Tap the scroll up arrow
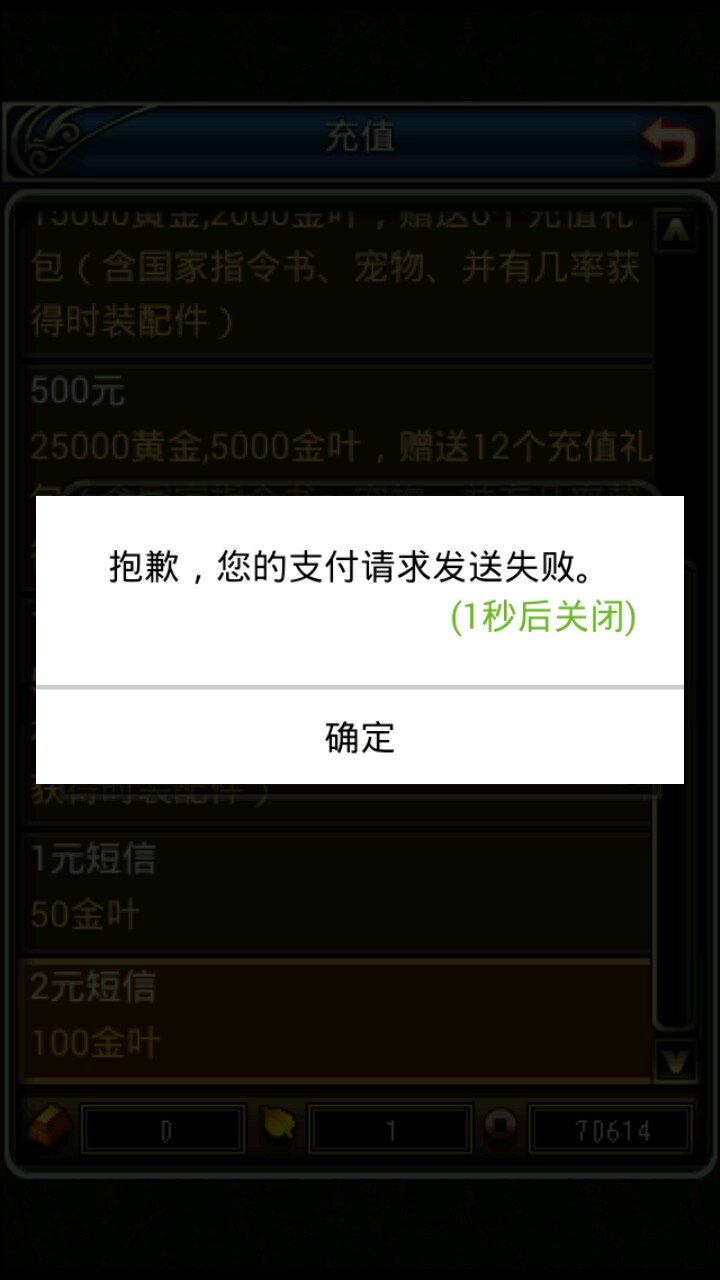This screenshot has width=720, height=1280. (676, 230)
